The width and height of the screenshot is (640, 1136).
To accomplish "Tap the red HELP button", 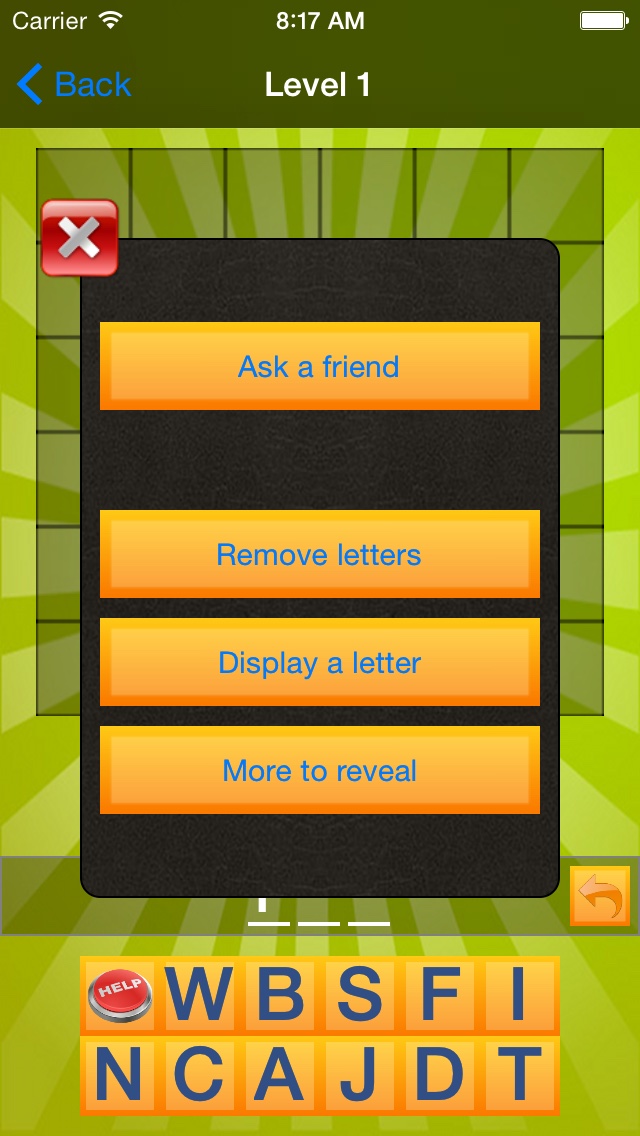I will 120,996.
